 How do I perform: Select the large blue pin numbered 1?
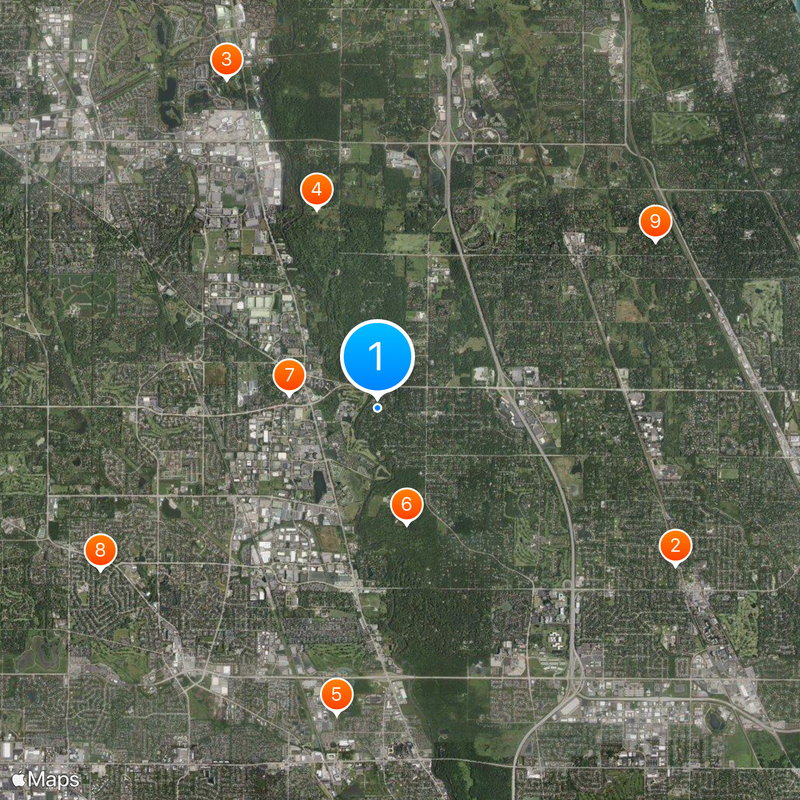point(377,356)
